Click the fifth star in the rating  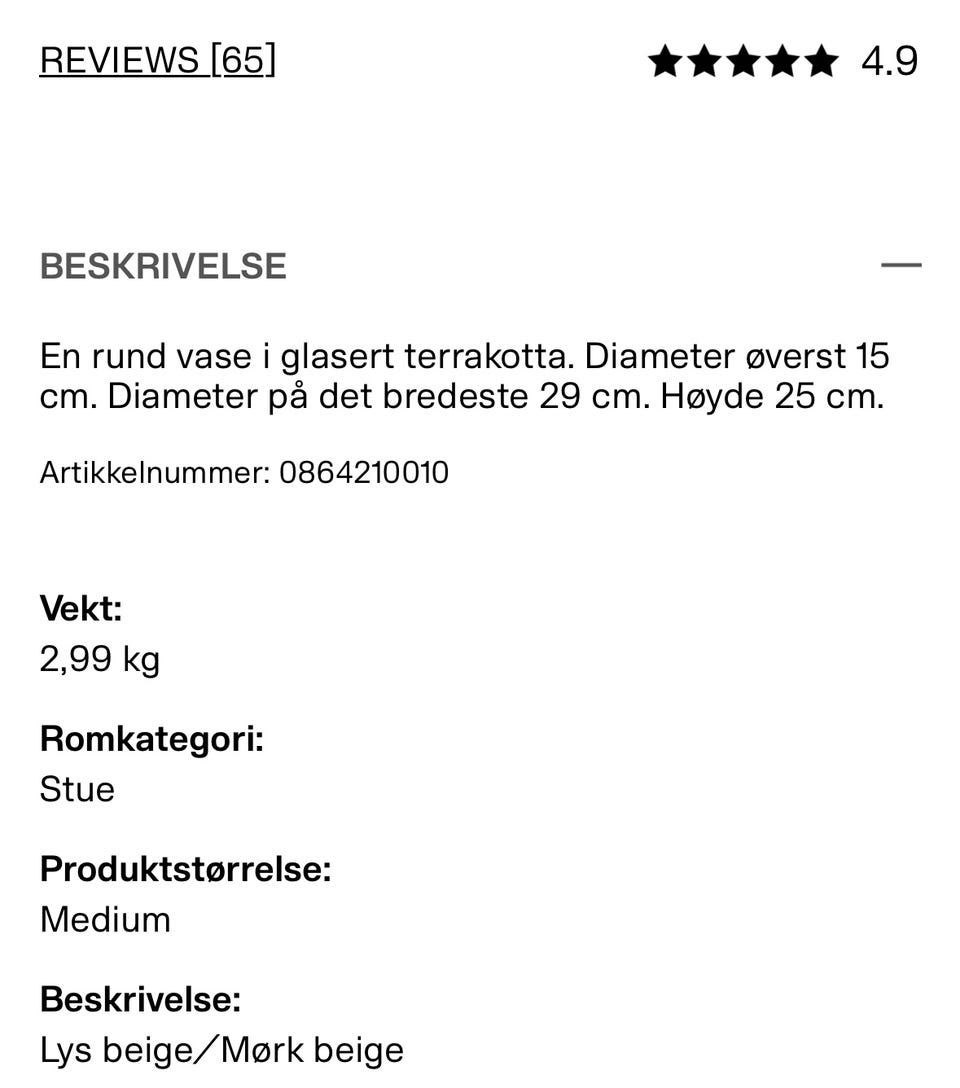pyautogui.click(x=822, y=61)
